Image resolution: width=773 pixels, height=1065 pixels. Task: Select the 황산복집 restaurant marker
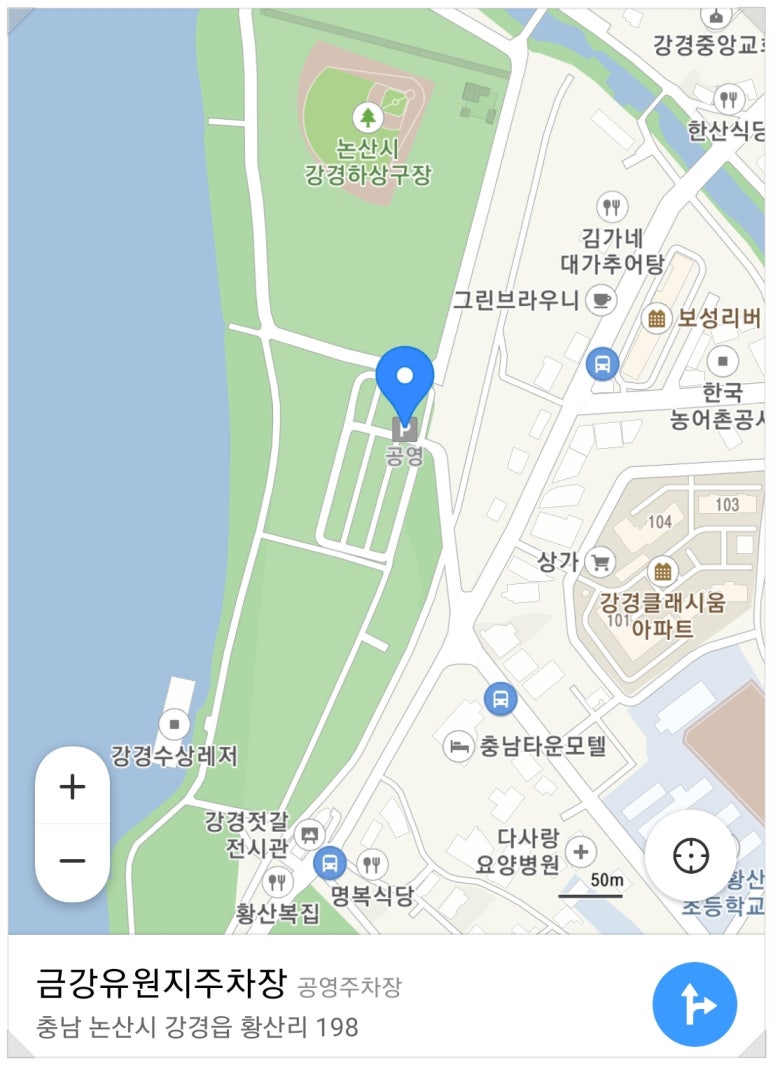[x=278, y=882]
